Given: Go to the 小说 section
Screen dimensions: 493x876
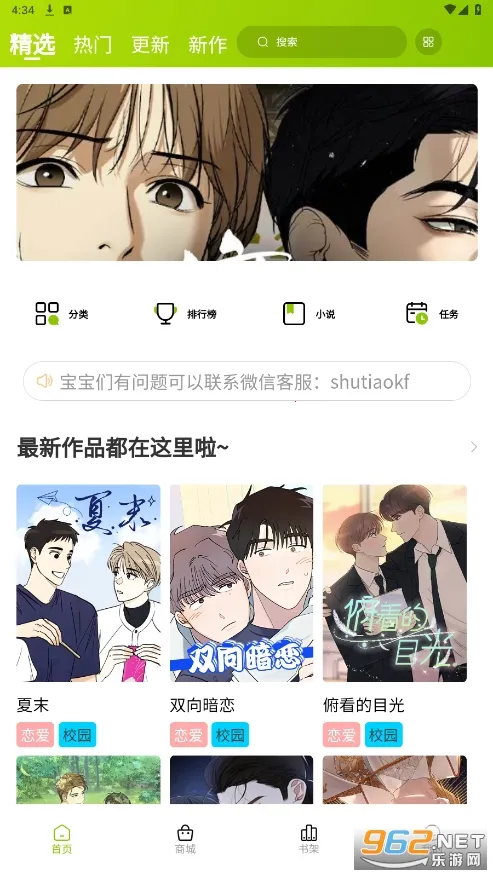Looking at the screenshot, I should [x=309, y=314].
